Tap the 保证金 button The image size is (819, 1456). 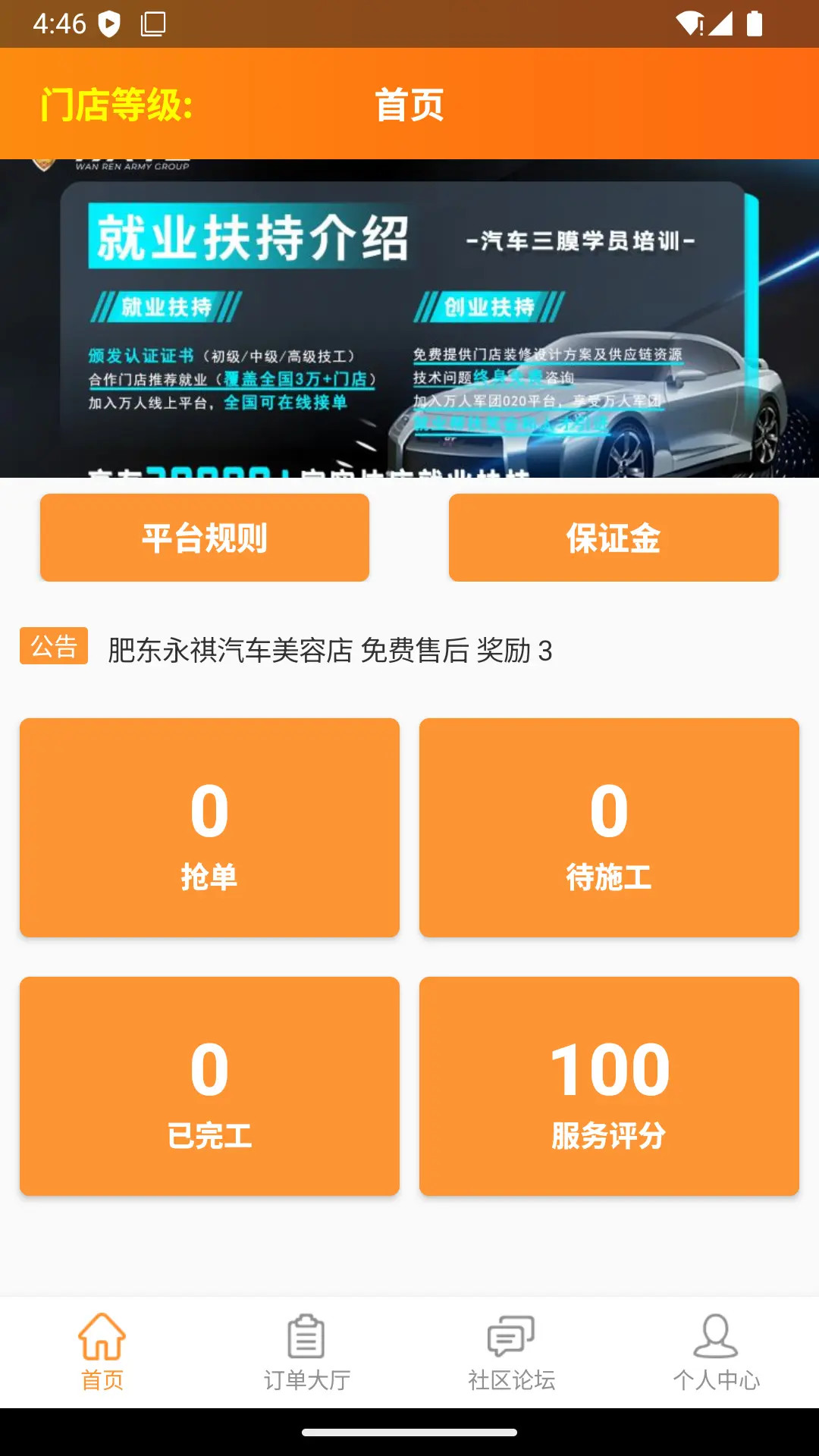(x=613, y=538)
